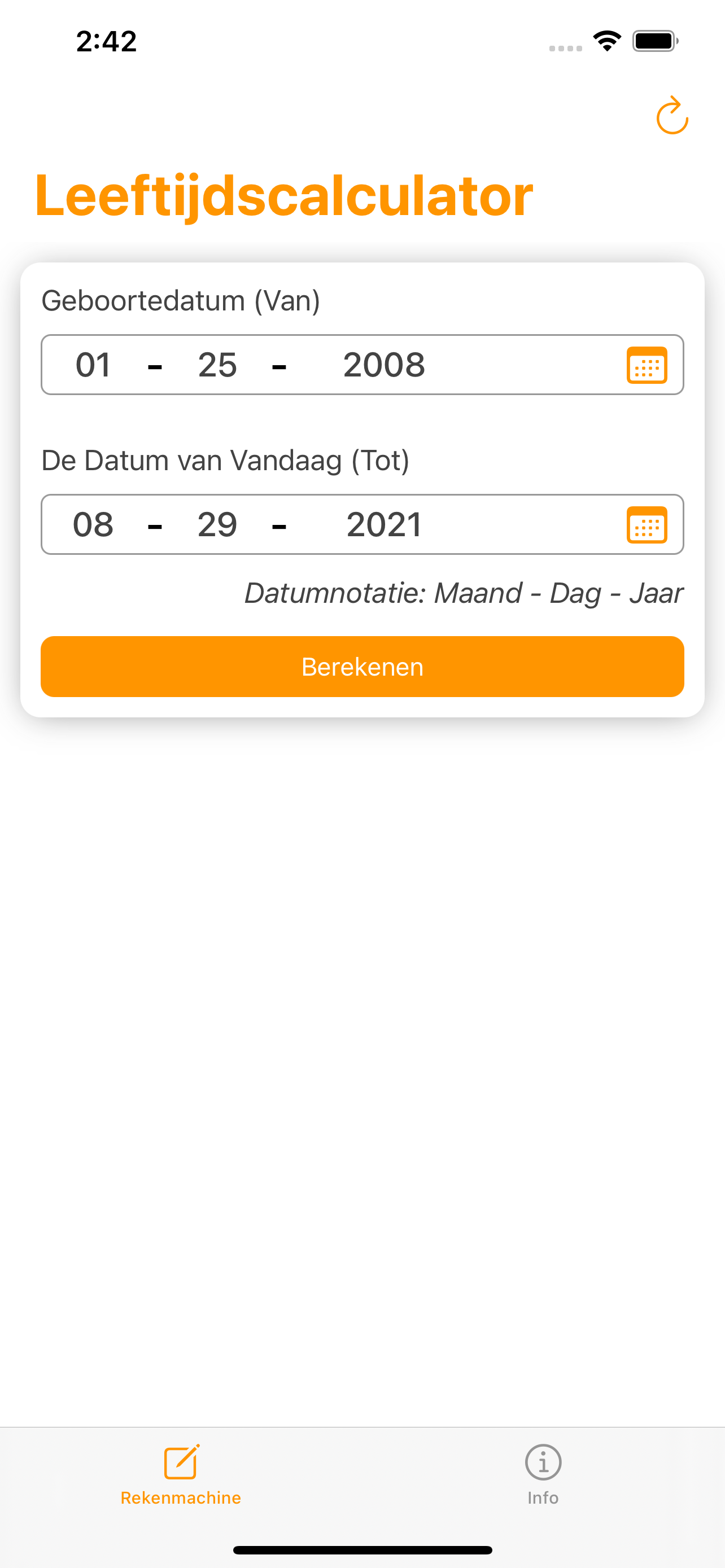
Task: Select the day field showing 25
Action: click(216, 365)
